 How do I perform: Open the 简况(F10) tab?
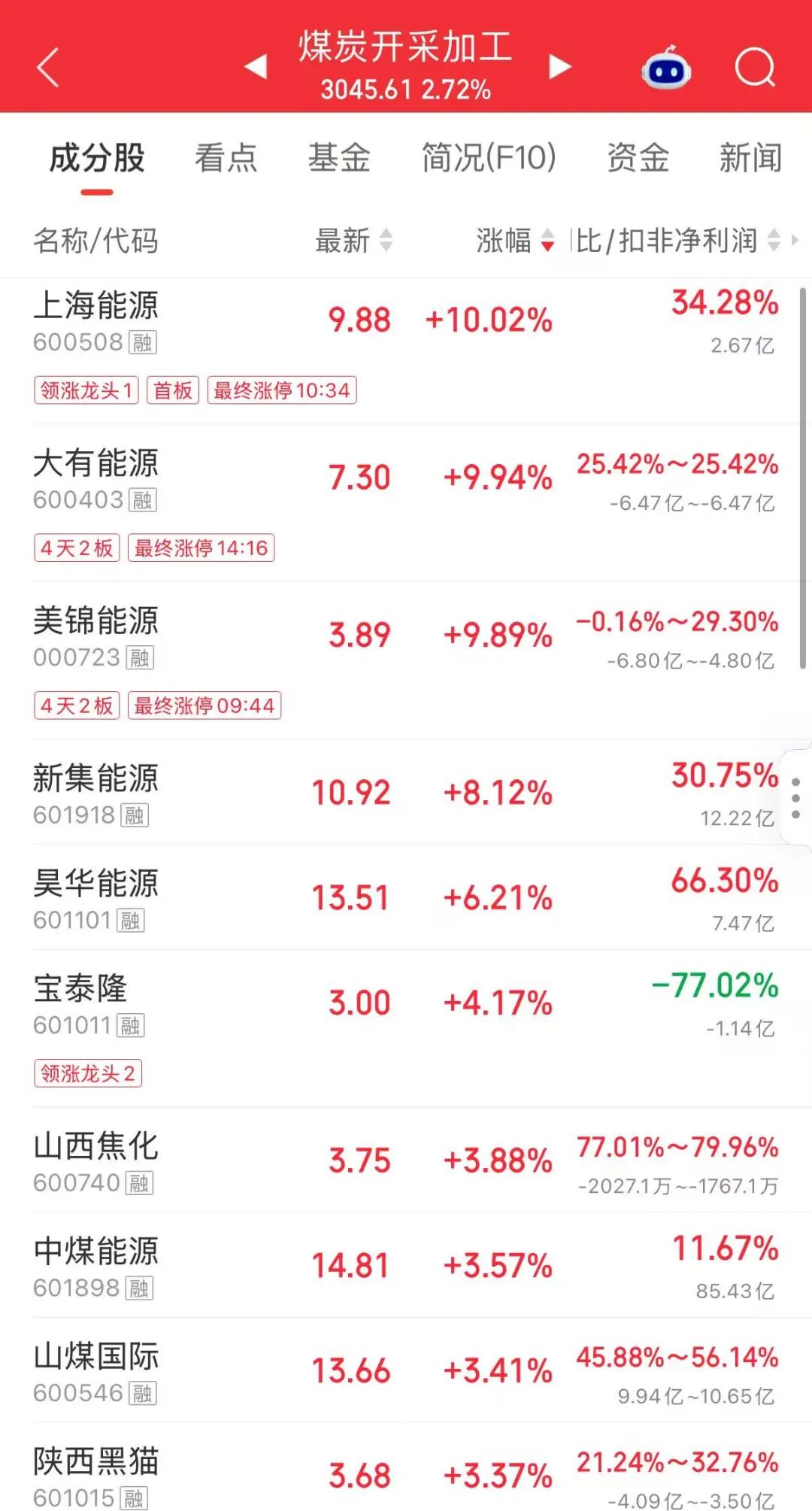(489, 158)
